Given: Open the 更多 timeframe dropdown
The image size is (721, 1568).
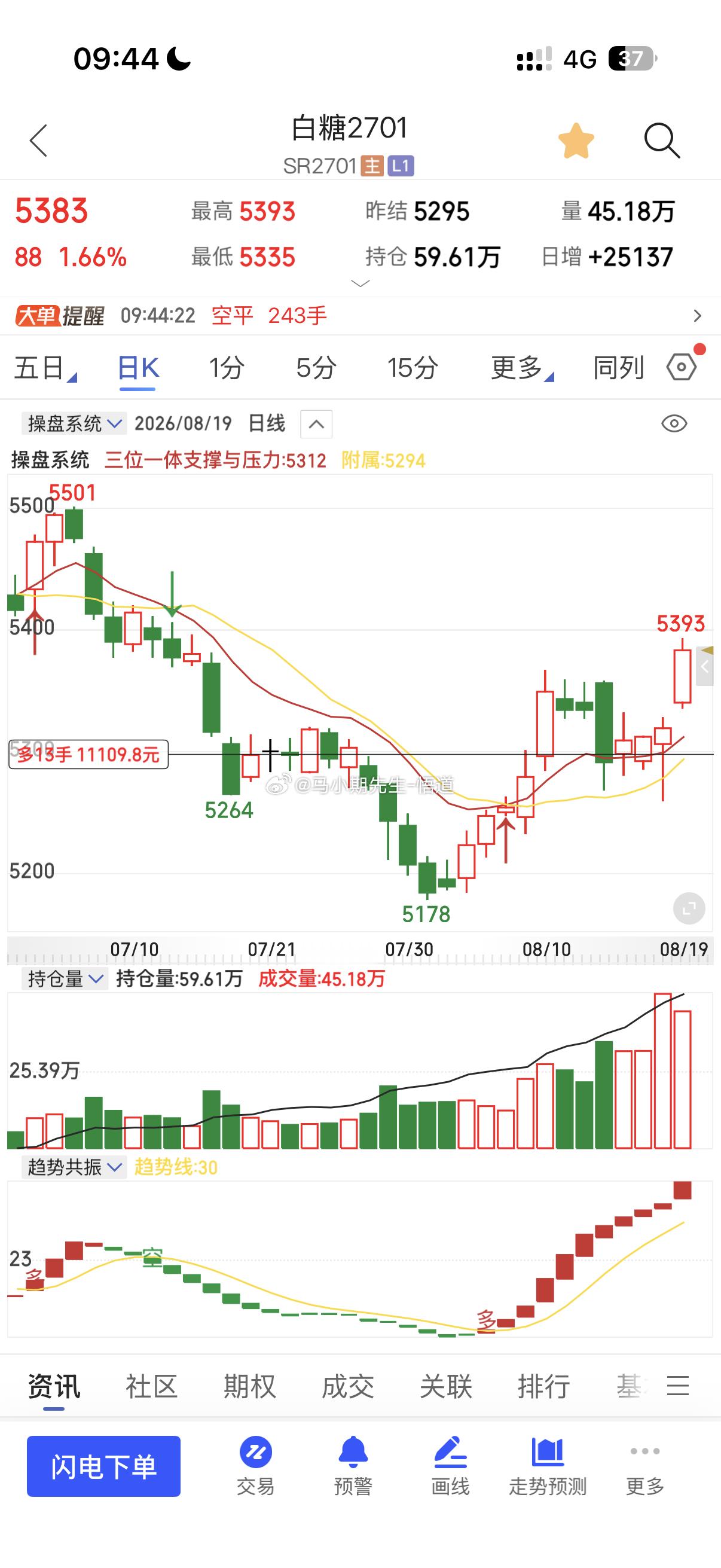Looking at the screenshot, I should coord(522,368).
